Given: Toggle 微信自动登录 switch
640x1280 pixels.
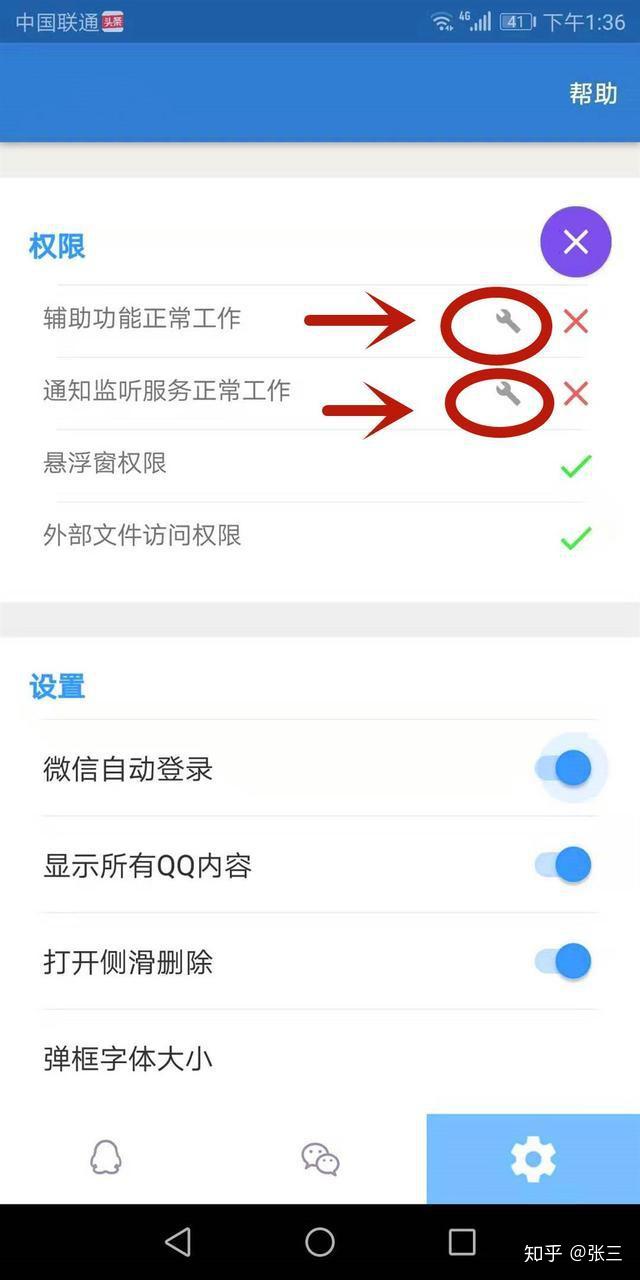Looking at the screenshot, I should click(565, 768).
